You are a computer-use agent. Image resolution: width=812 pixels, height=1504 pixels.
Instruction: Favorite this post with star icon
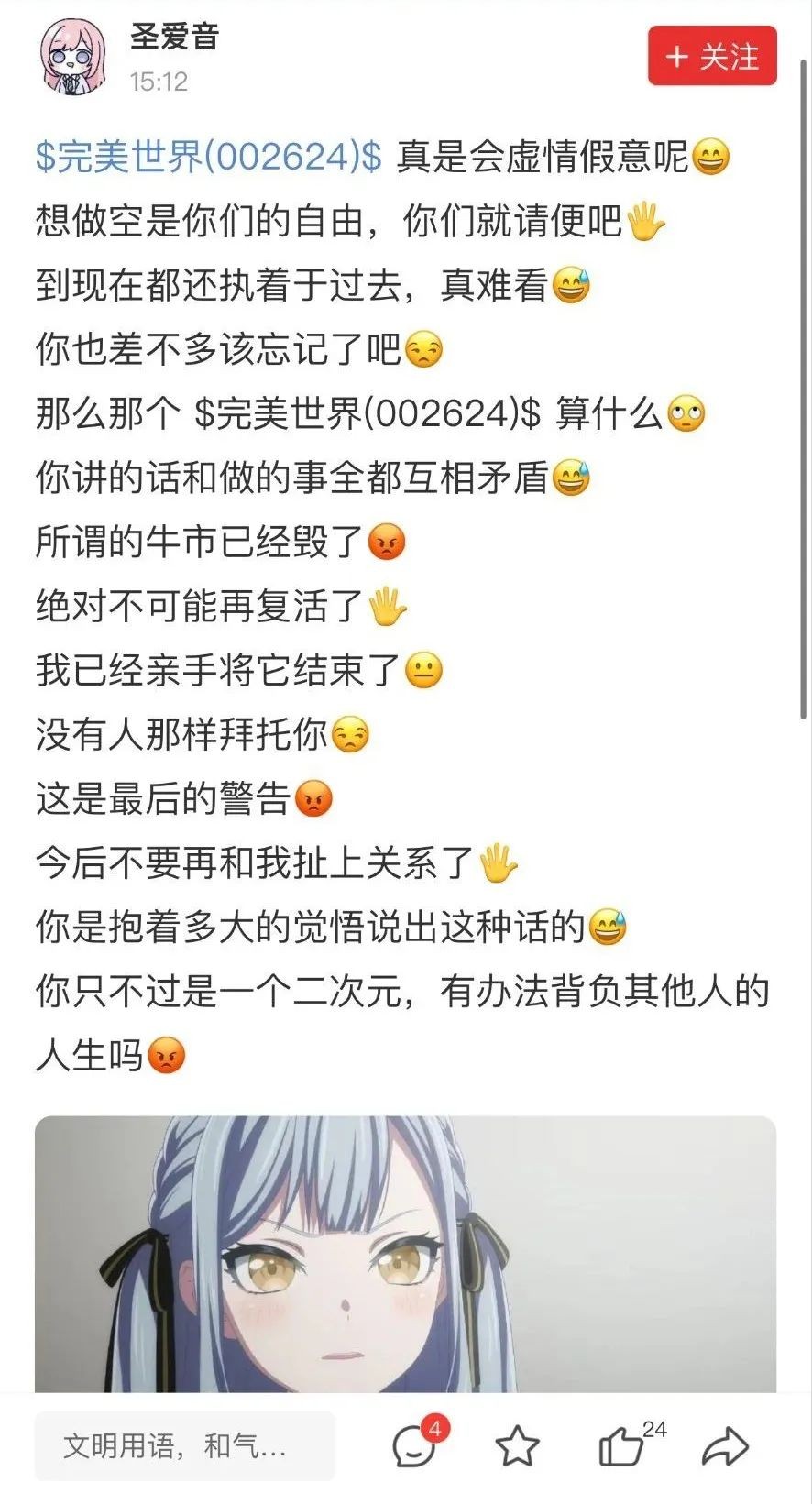click(517, 1446)
